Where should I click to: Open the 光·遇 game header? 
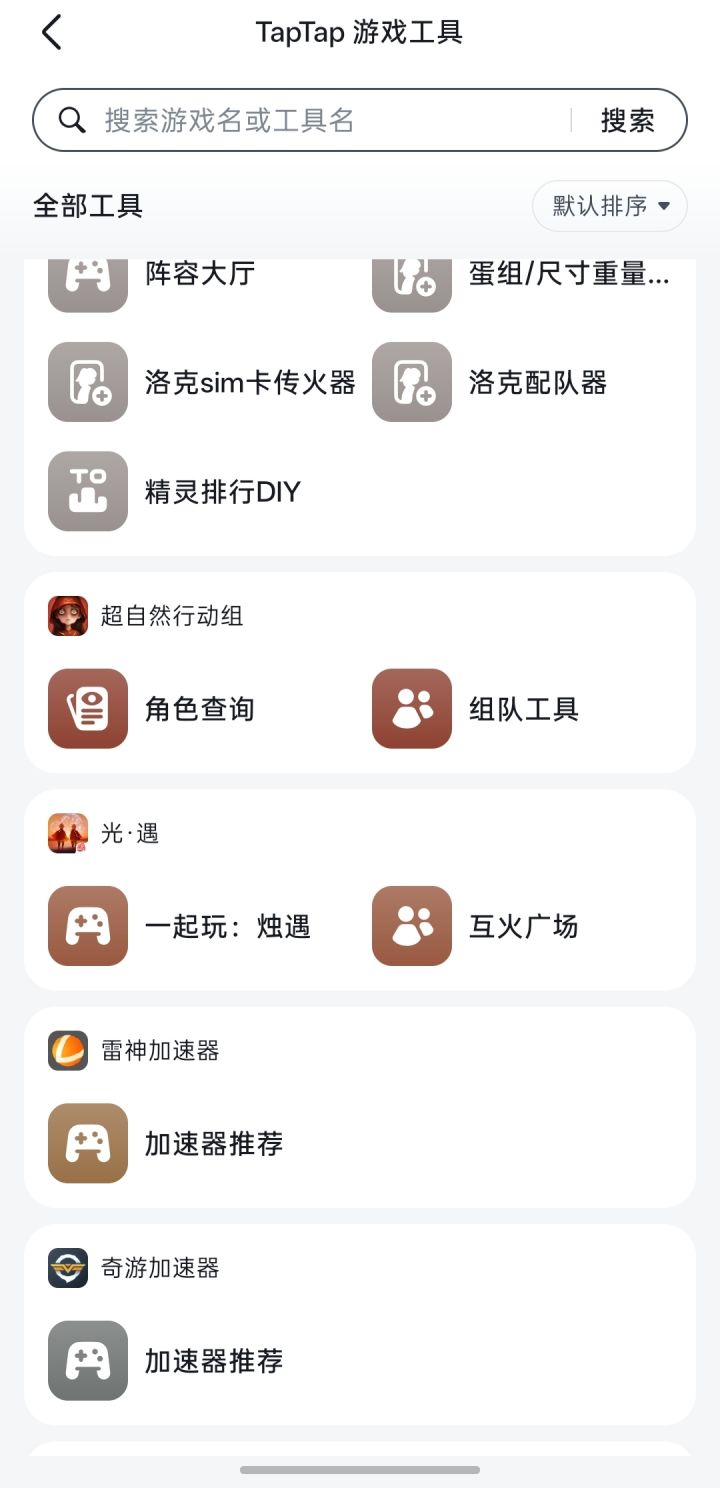click(104, 833)
